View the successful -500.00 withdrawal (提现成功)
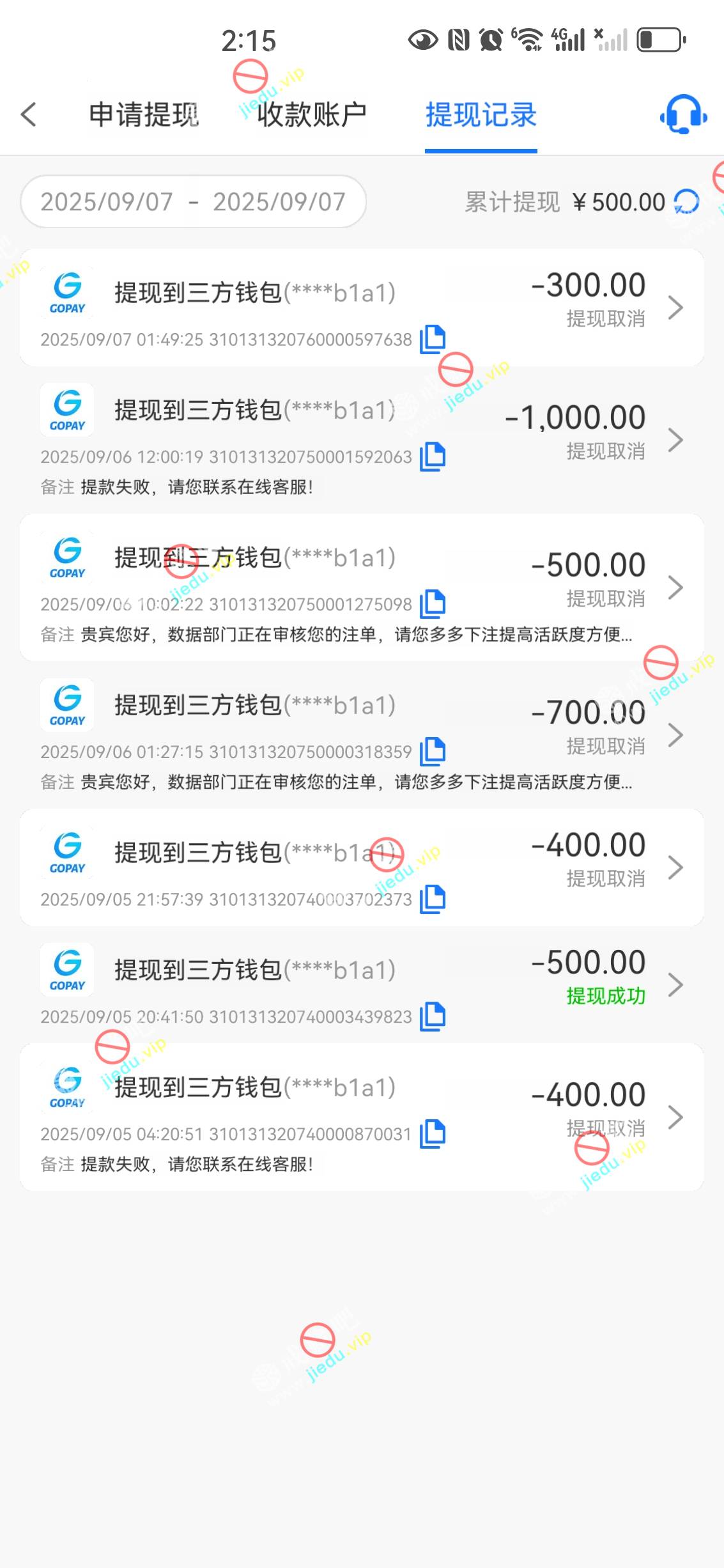This screenshot has width=724, height=1568. (x=675, y=984)
